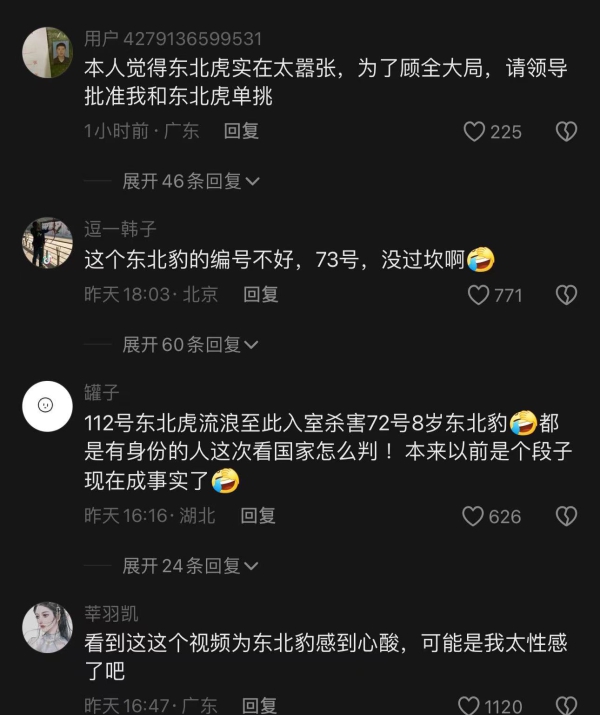Screen dimensions: 600x715
Task: Reply to 莘羽凯's comment
Action: [x=260, y=706]
